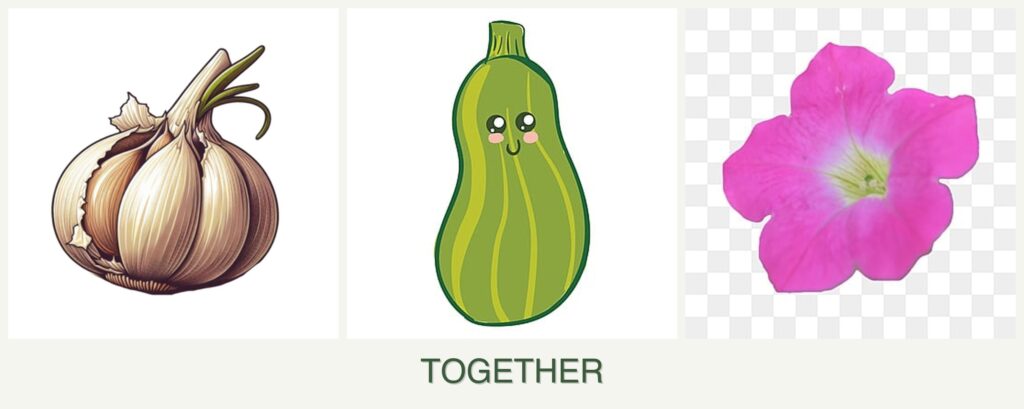Pick the pink petunia flower tile
Viewport: 1024px width, 409px height.
point(849,172)
